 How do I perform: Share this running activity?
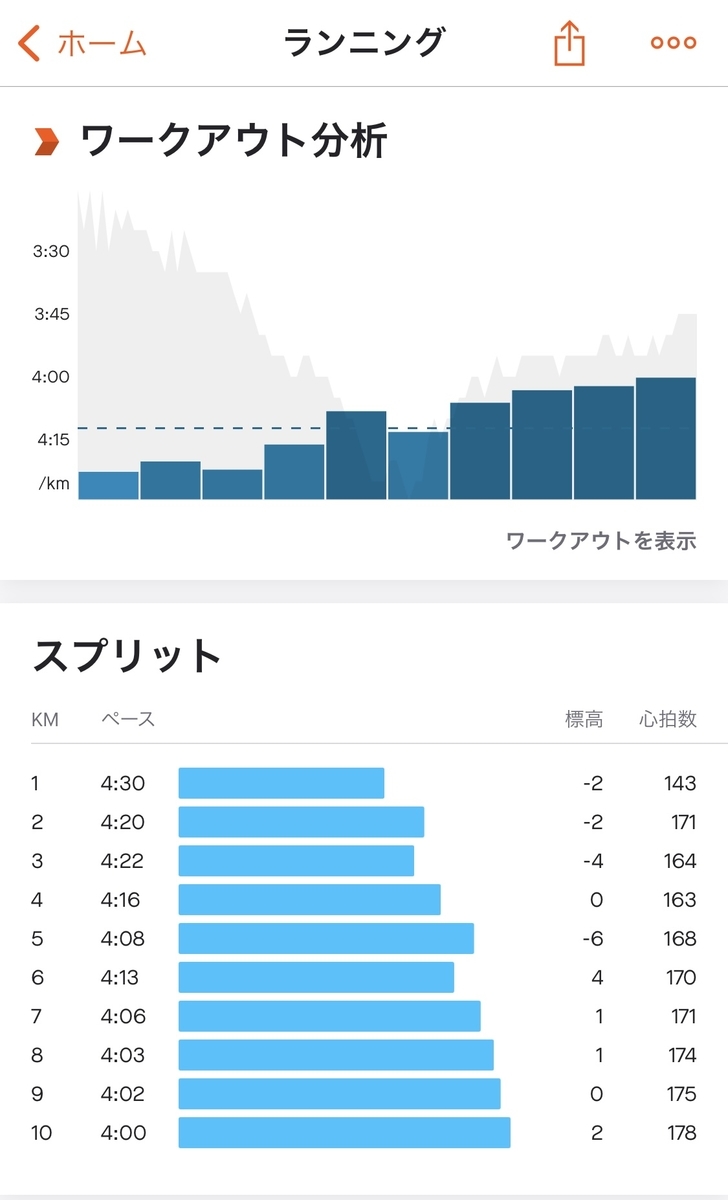coord(569,44)
